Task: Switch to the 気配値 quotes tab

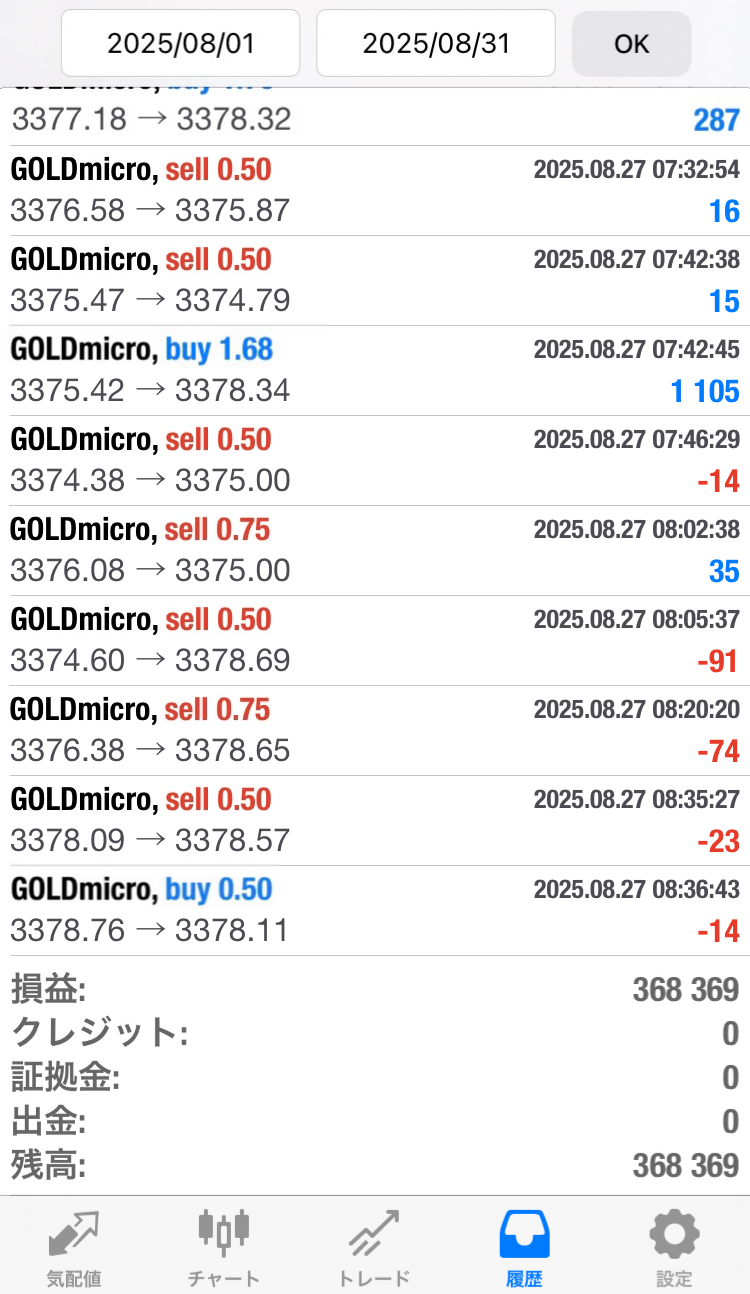Action: click(74, 1246)
